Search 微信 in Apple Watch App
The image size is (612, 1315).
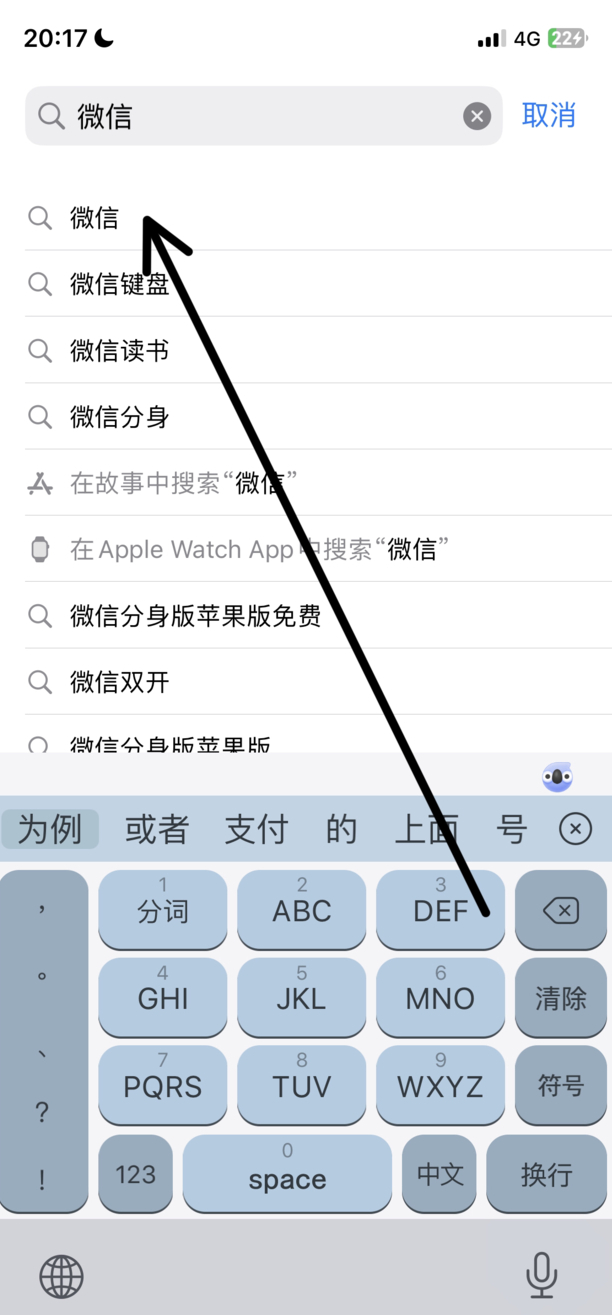[x=258, y=549]
